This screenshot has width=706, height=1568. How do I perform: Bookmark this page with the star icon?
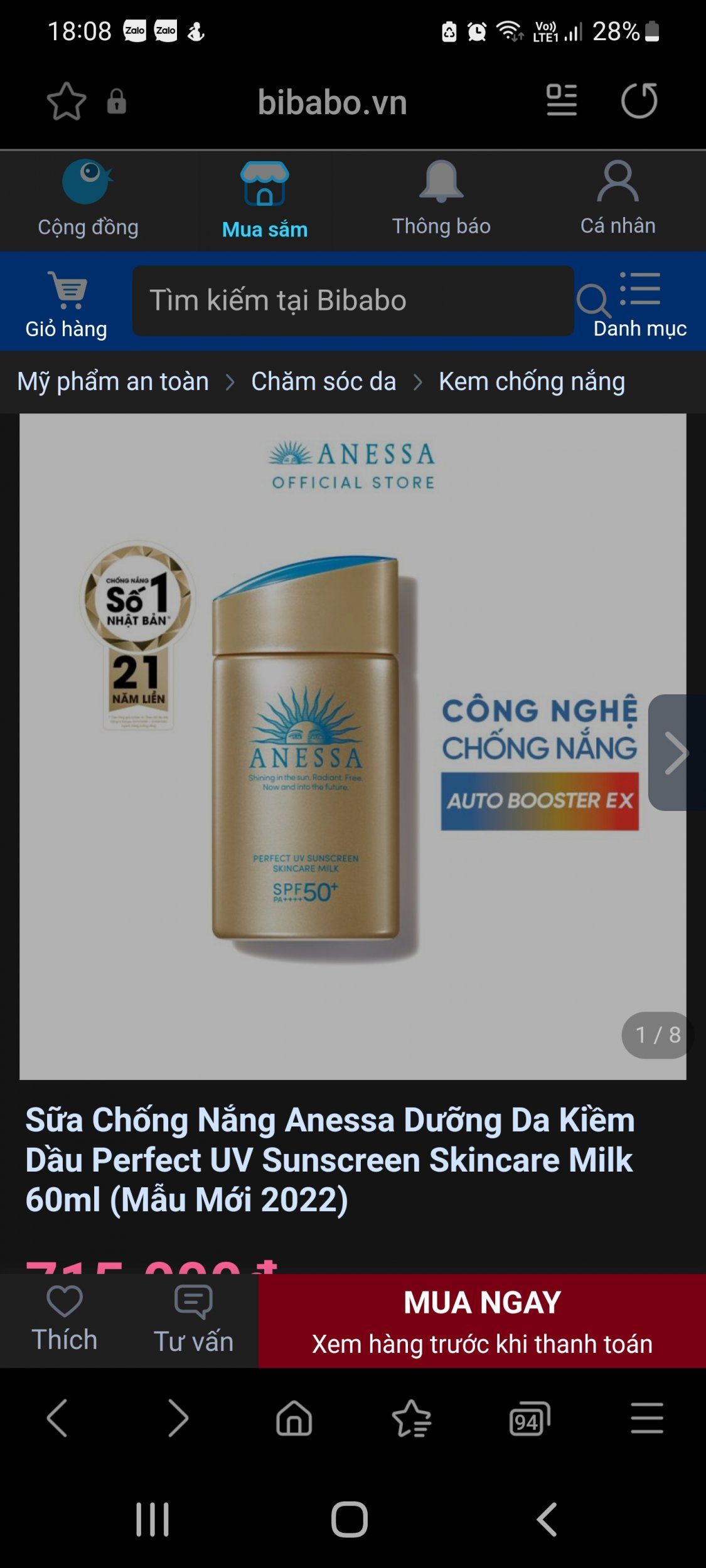[x=67, y=101]
